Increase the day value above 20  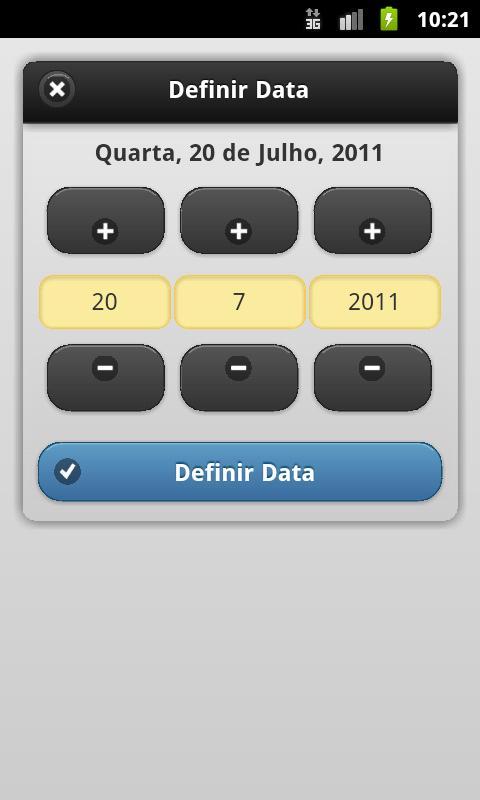coord(106,220)
